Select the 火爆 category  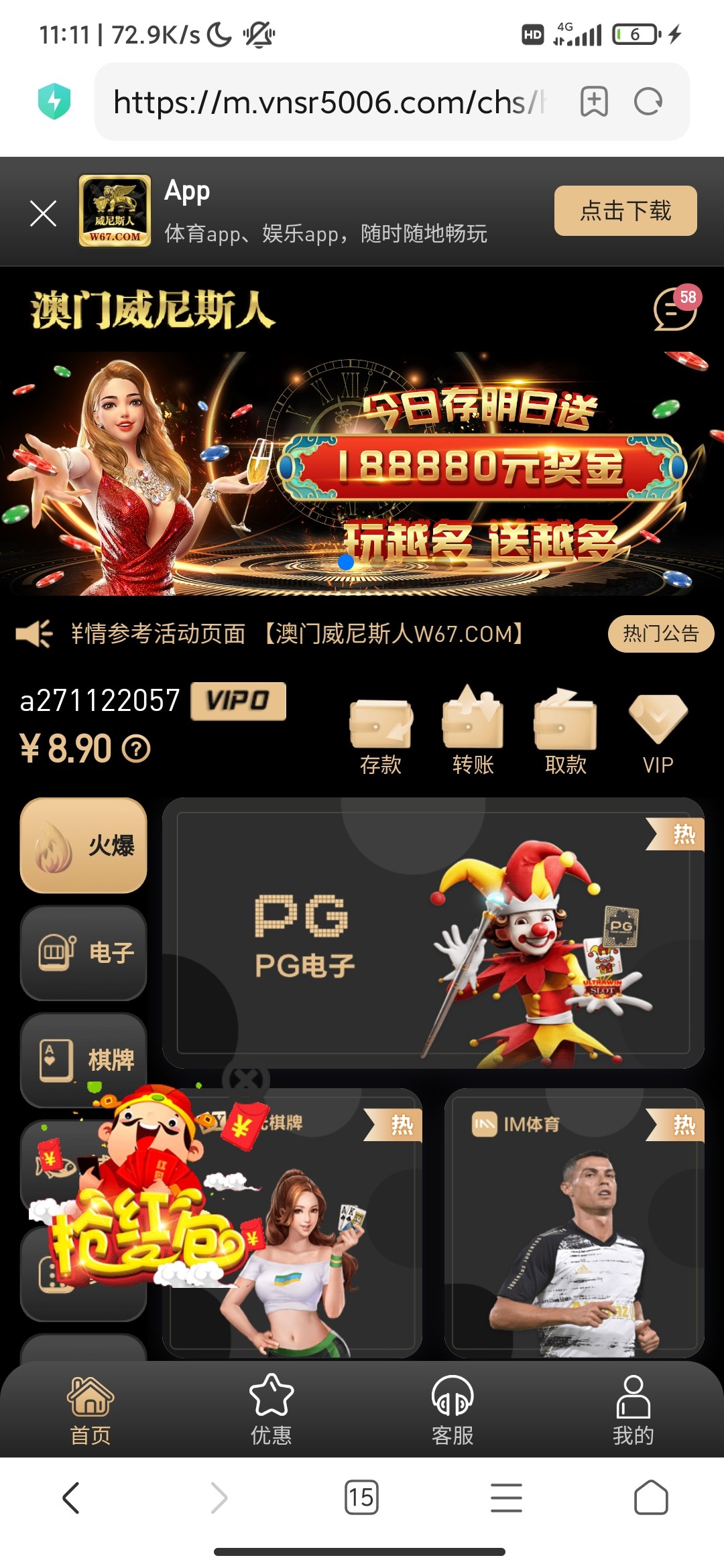click(84, 845)
